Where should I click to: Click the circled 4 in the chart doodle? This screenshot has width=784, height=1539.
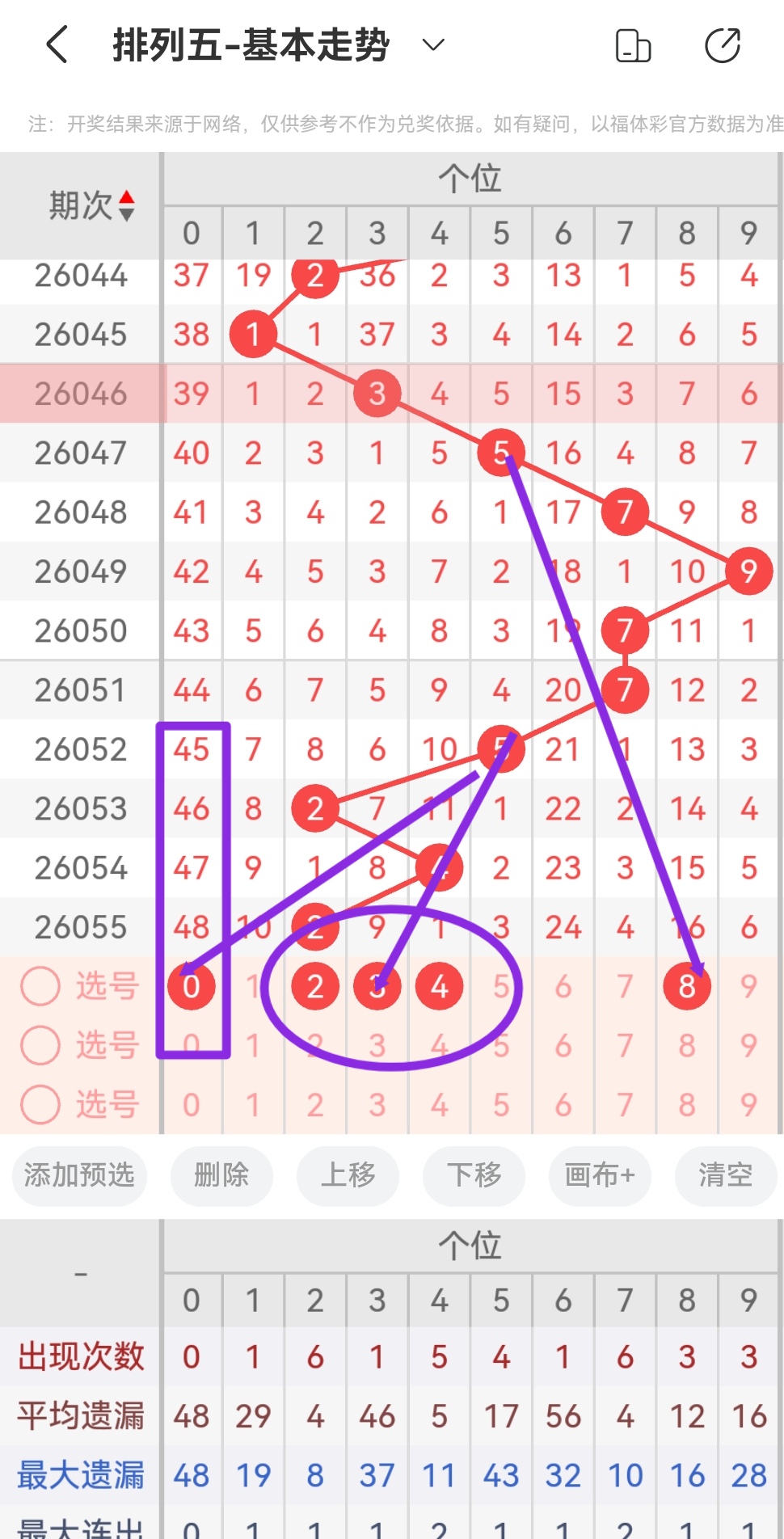pos(438,985)
